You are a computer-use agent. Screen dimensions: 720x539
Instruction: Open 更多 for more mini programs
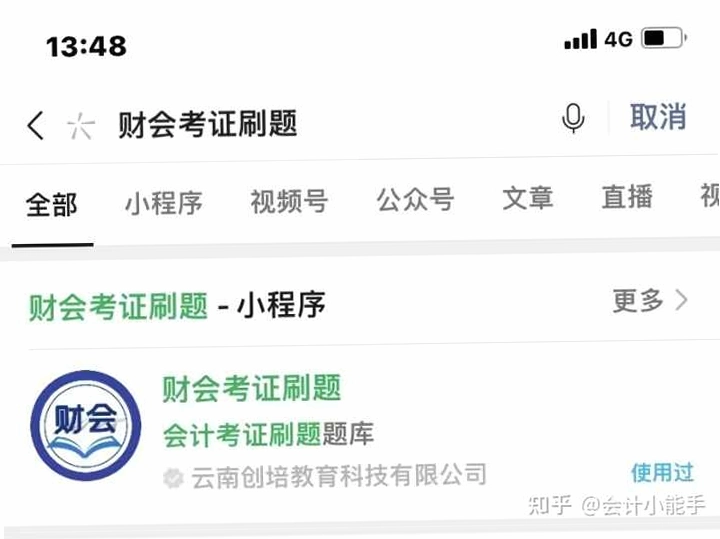point(650,301)
